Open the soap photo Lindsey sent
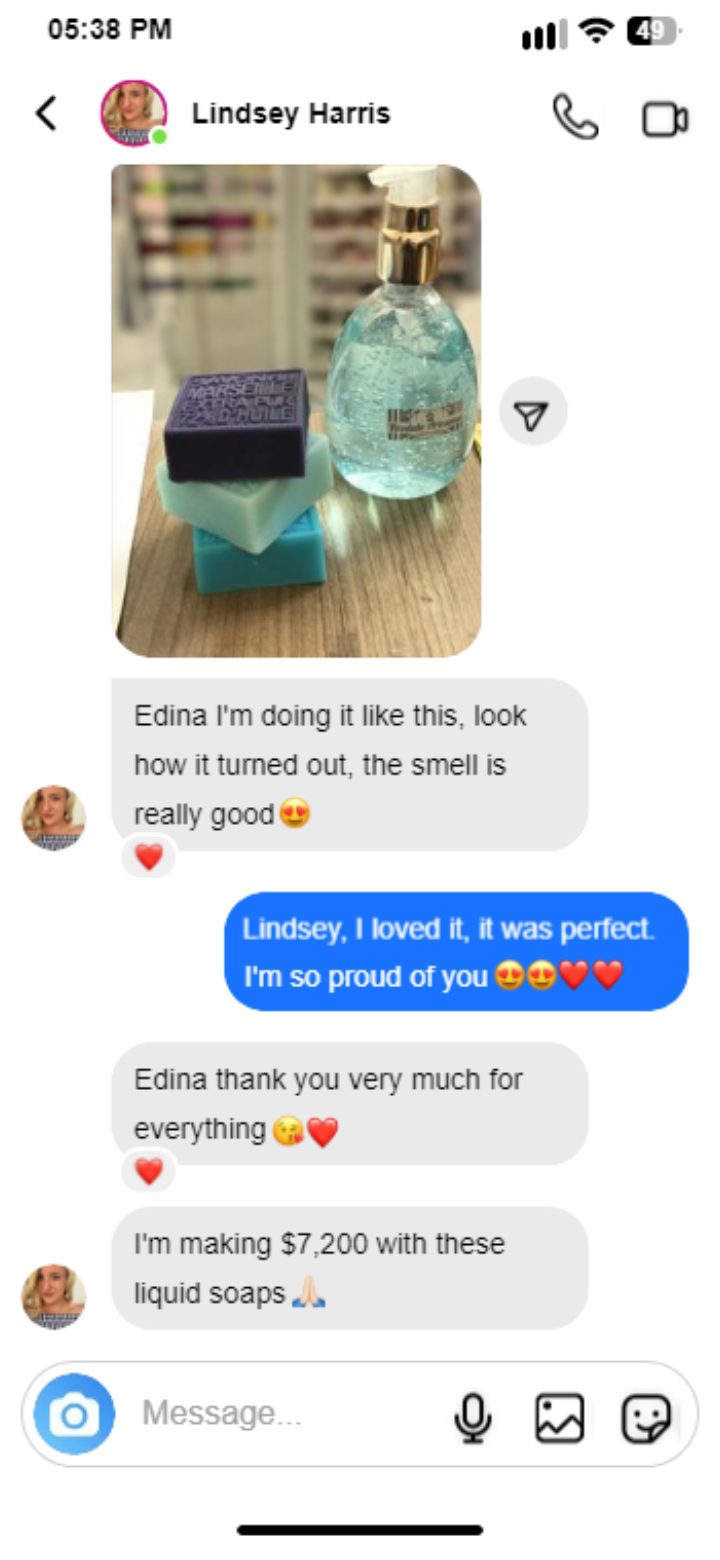 point(296,410)
